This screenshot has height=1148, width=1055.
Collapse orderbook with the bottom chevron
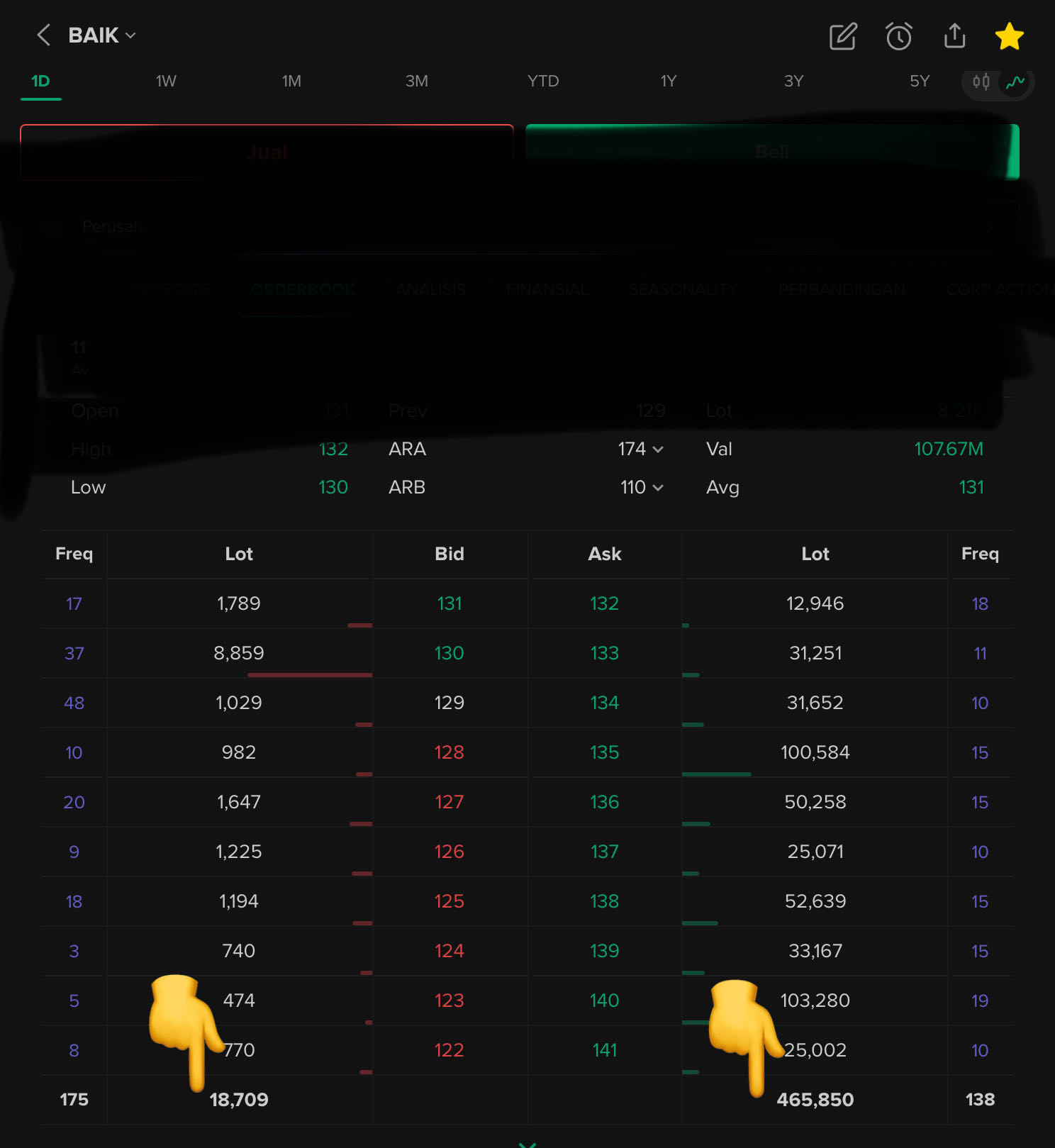[x=527, y=1143]
